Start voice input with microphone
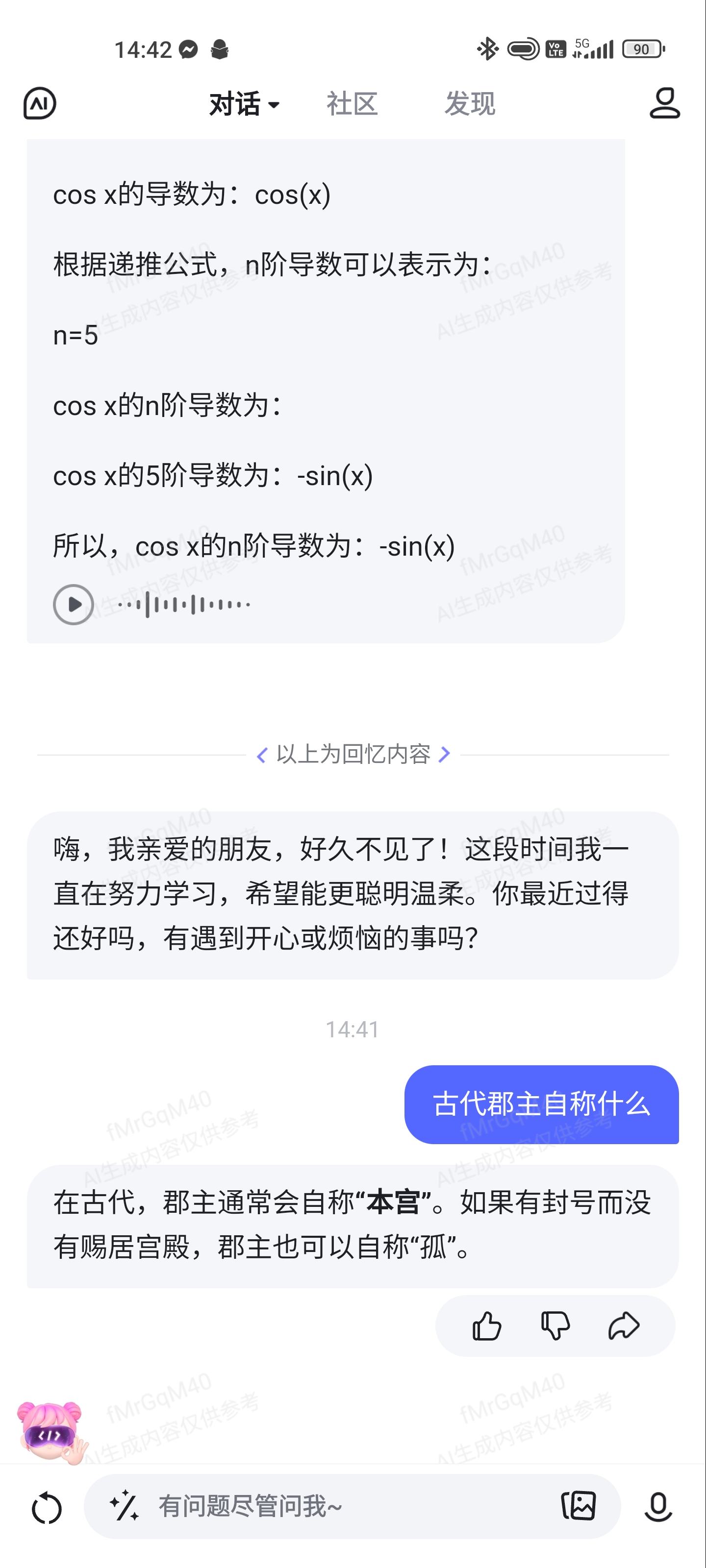This screenshot has width=706, height=1568. 658,1507
